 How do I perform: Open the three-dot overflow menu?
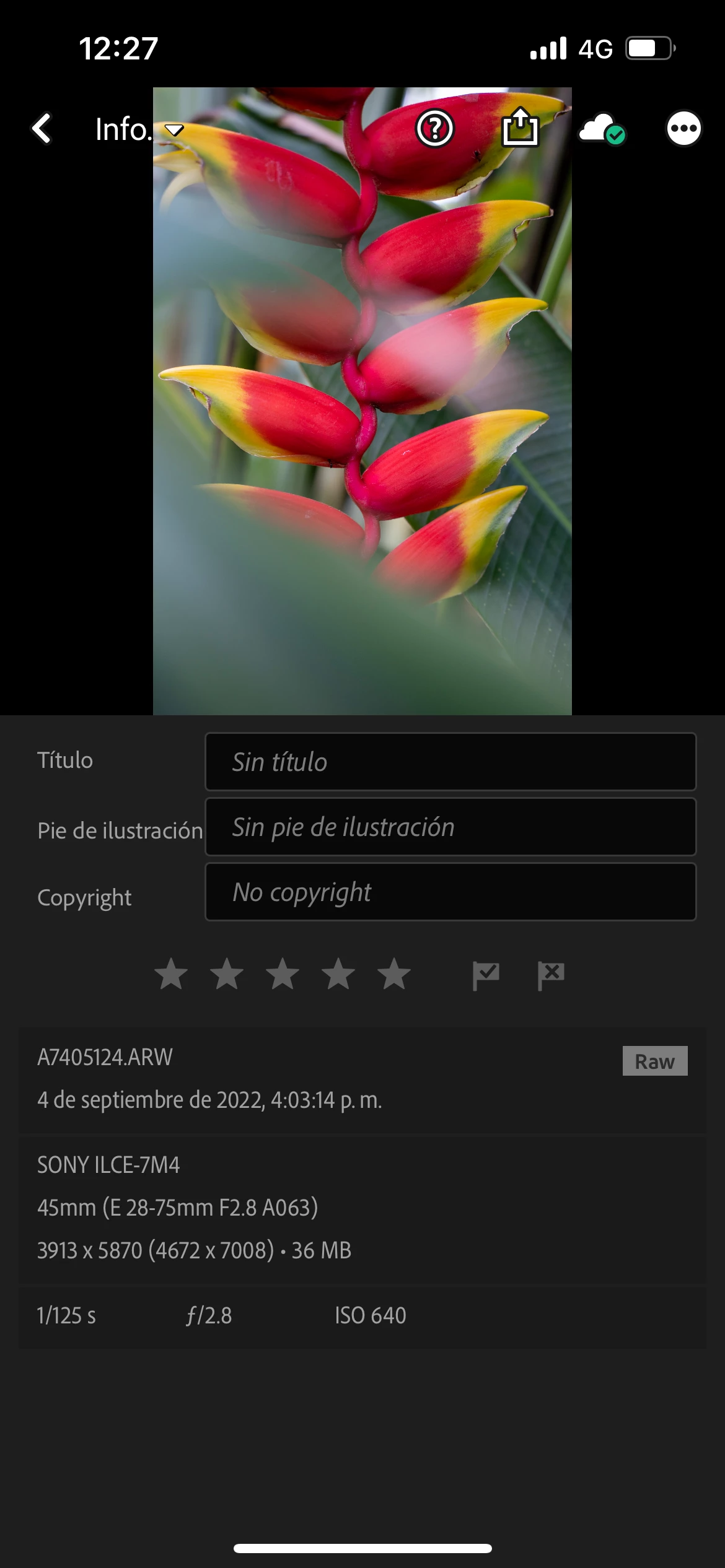[x=683, y=129]
